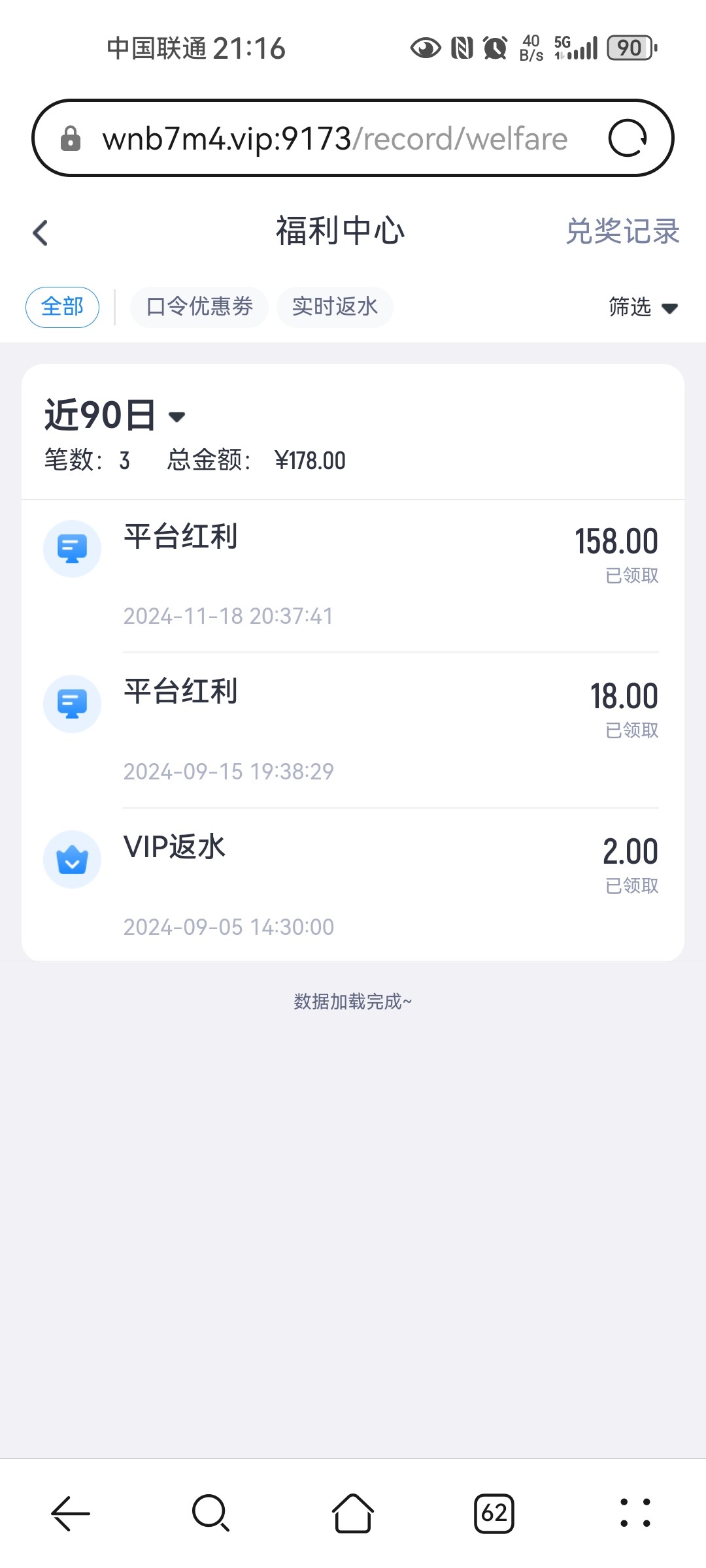Switch to the 口令优惠券 chip
Image resolution: width=706 pixels, height=1568 pixels.
[x=199, y=307]
